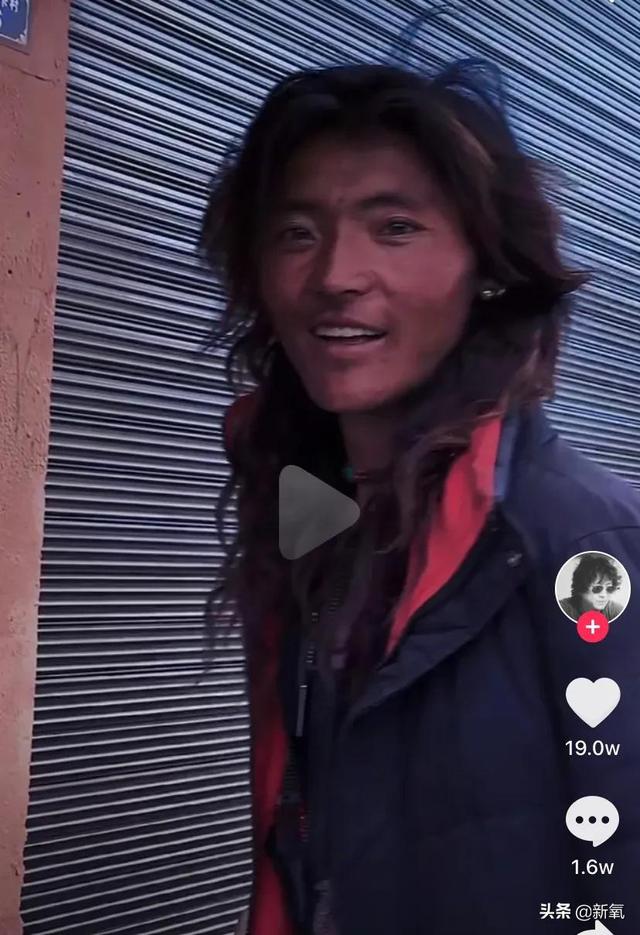Open the comments on this video

593,821
